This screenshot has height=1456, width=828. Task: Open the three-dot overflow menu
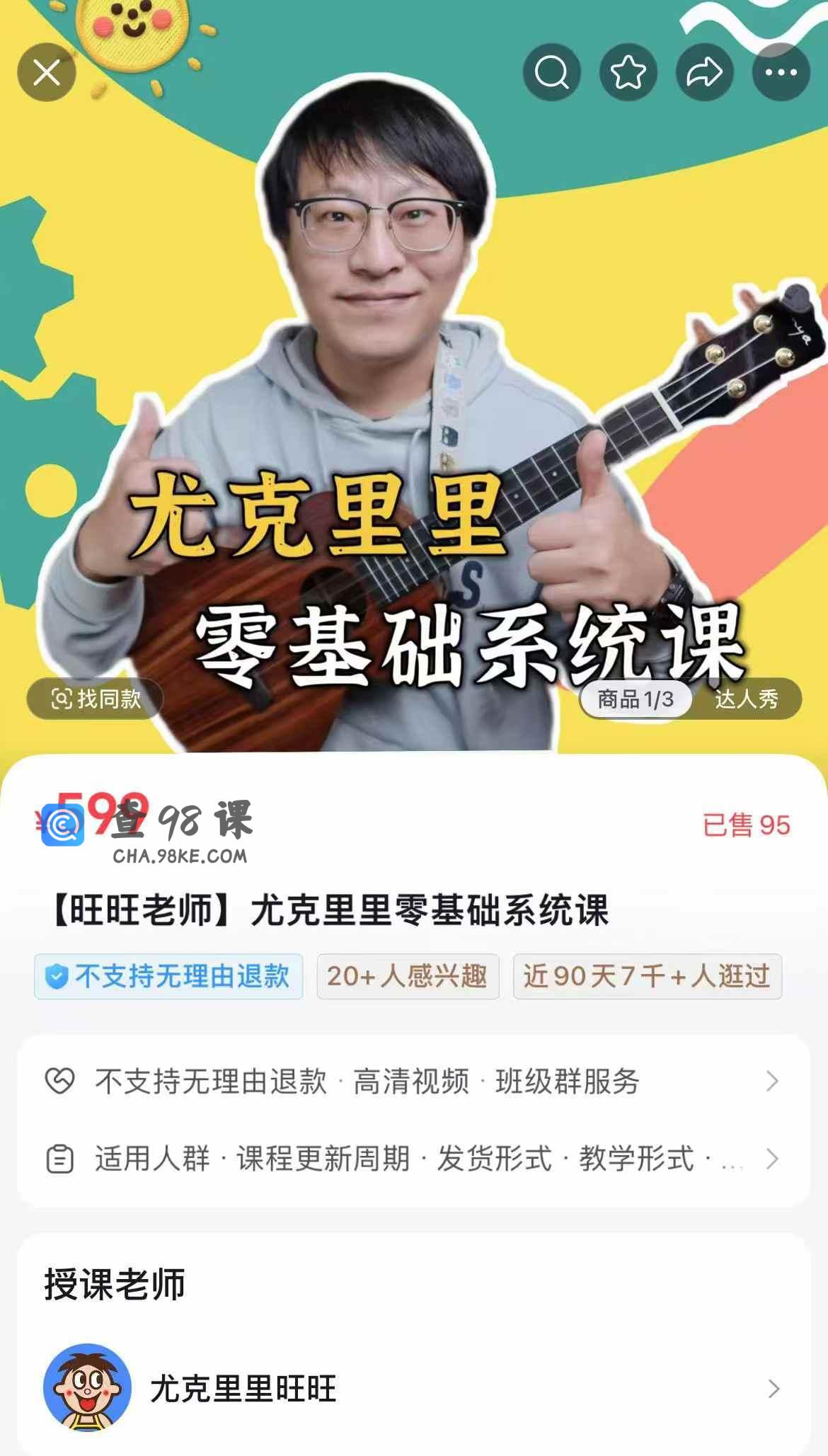781,72
